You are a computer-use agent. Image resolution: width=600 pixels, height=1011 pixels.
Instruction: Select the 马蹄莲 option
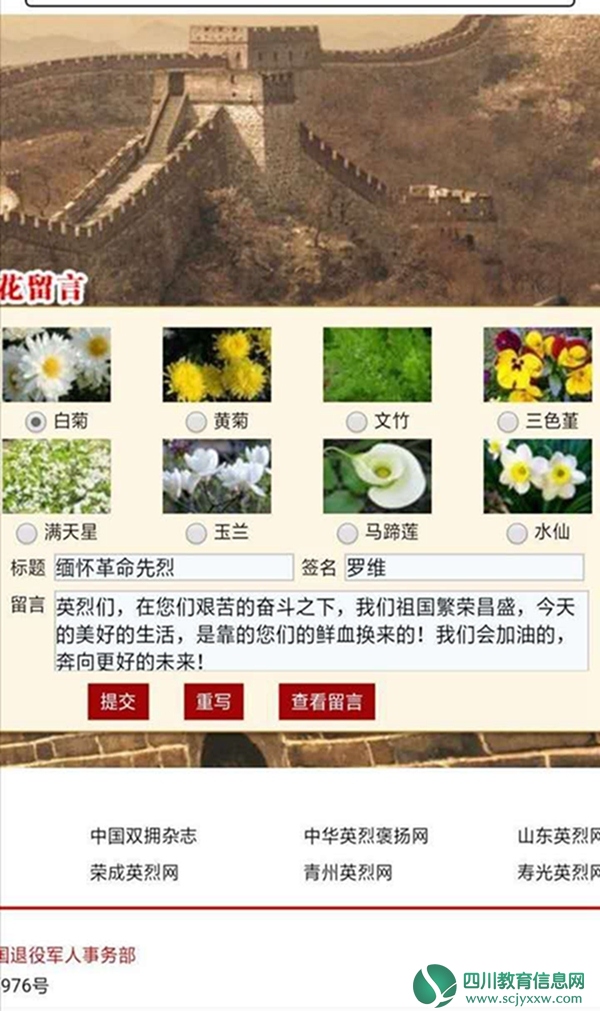[x=347, y=532]
